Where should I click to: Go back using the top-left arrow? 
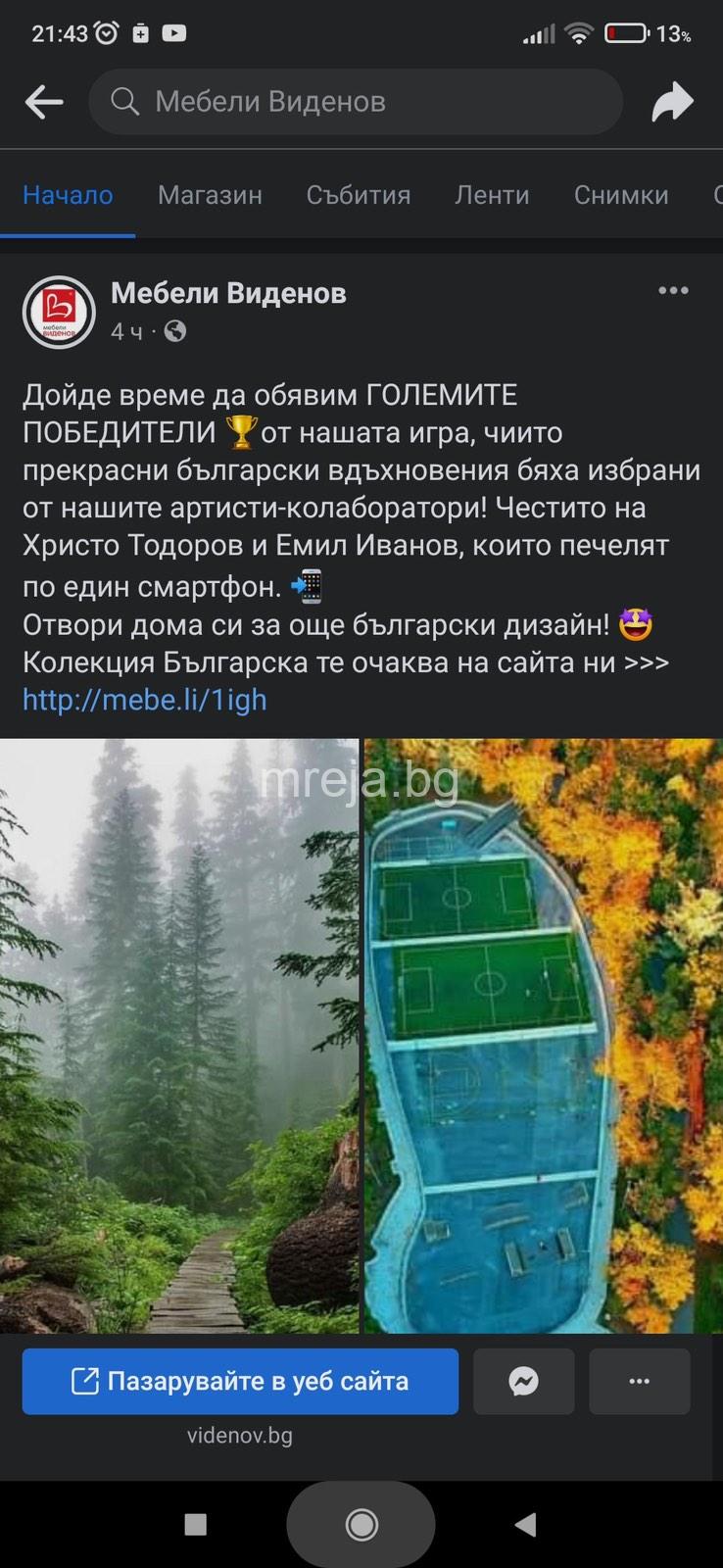pos(44,102)
